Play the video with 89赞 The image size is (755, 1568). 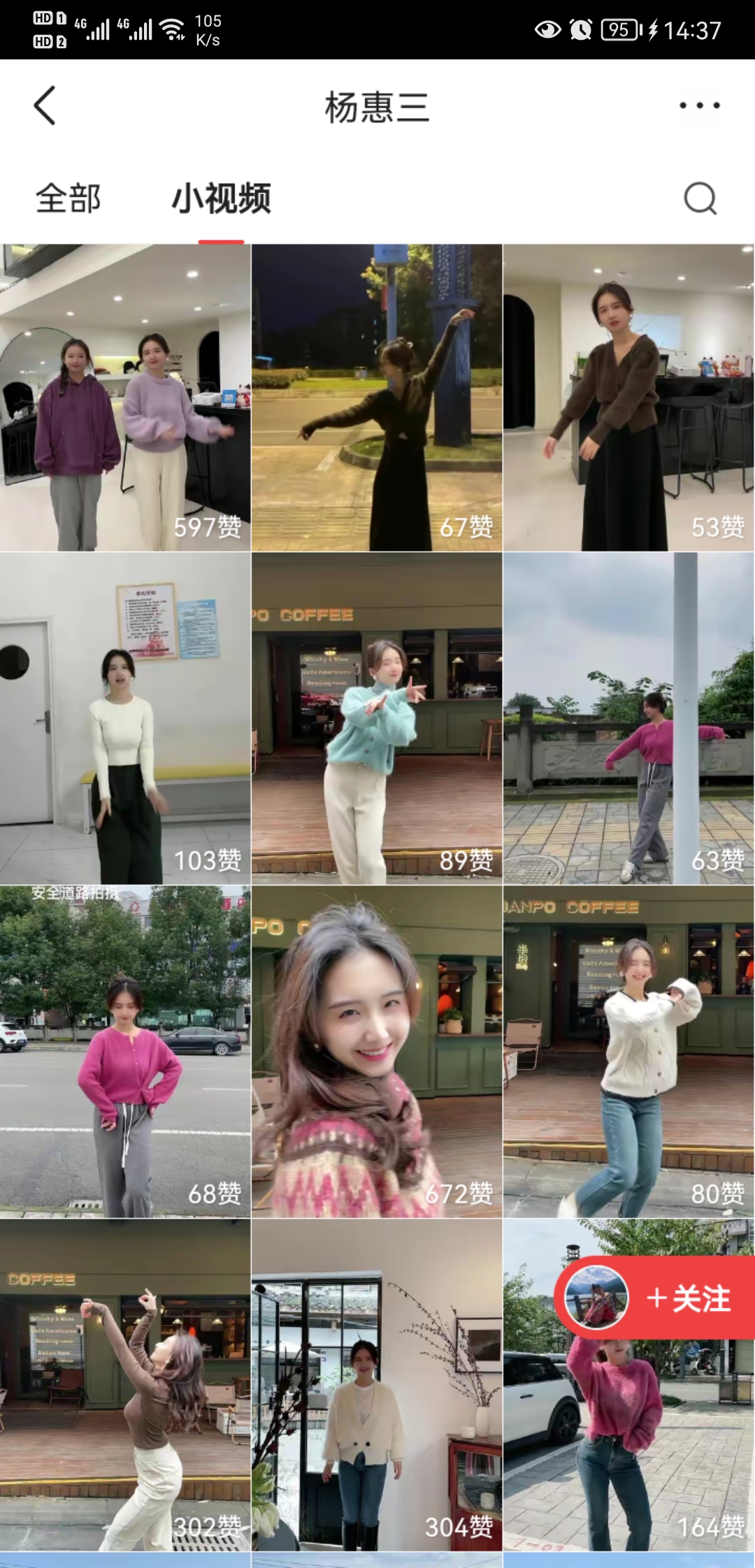coord(377,718)
